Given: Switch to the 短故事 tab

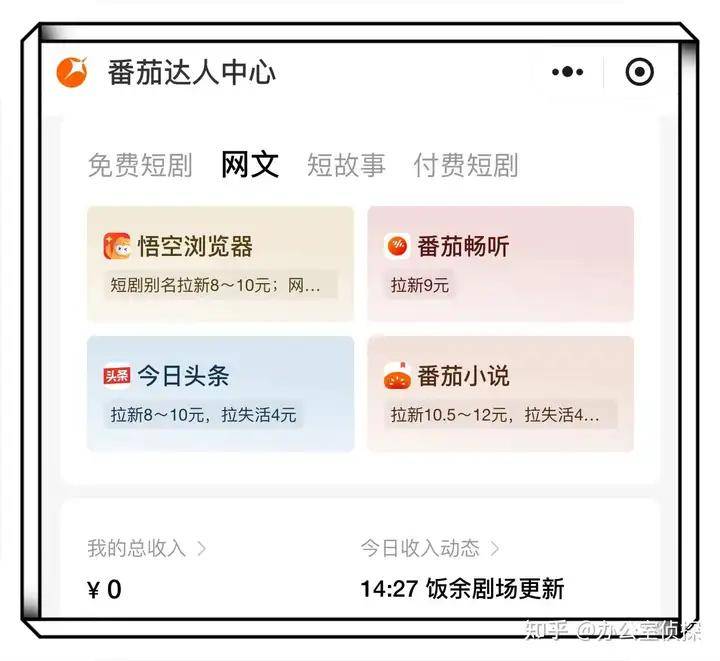Looking at the screenshot, I should tap(346, 165).
